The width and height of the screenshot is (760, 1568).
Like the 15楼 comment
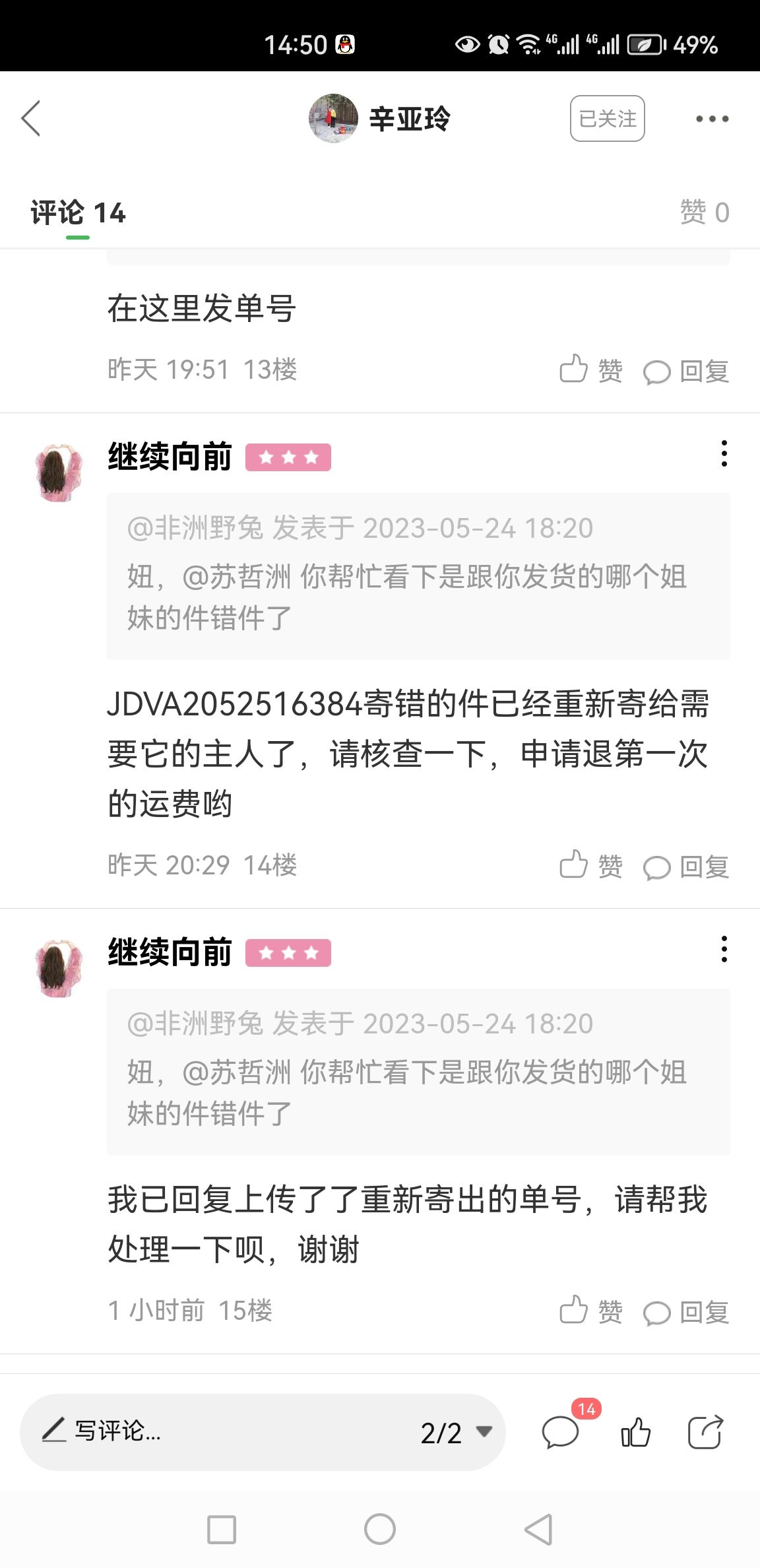click(591, 1311)
